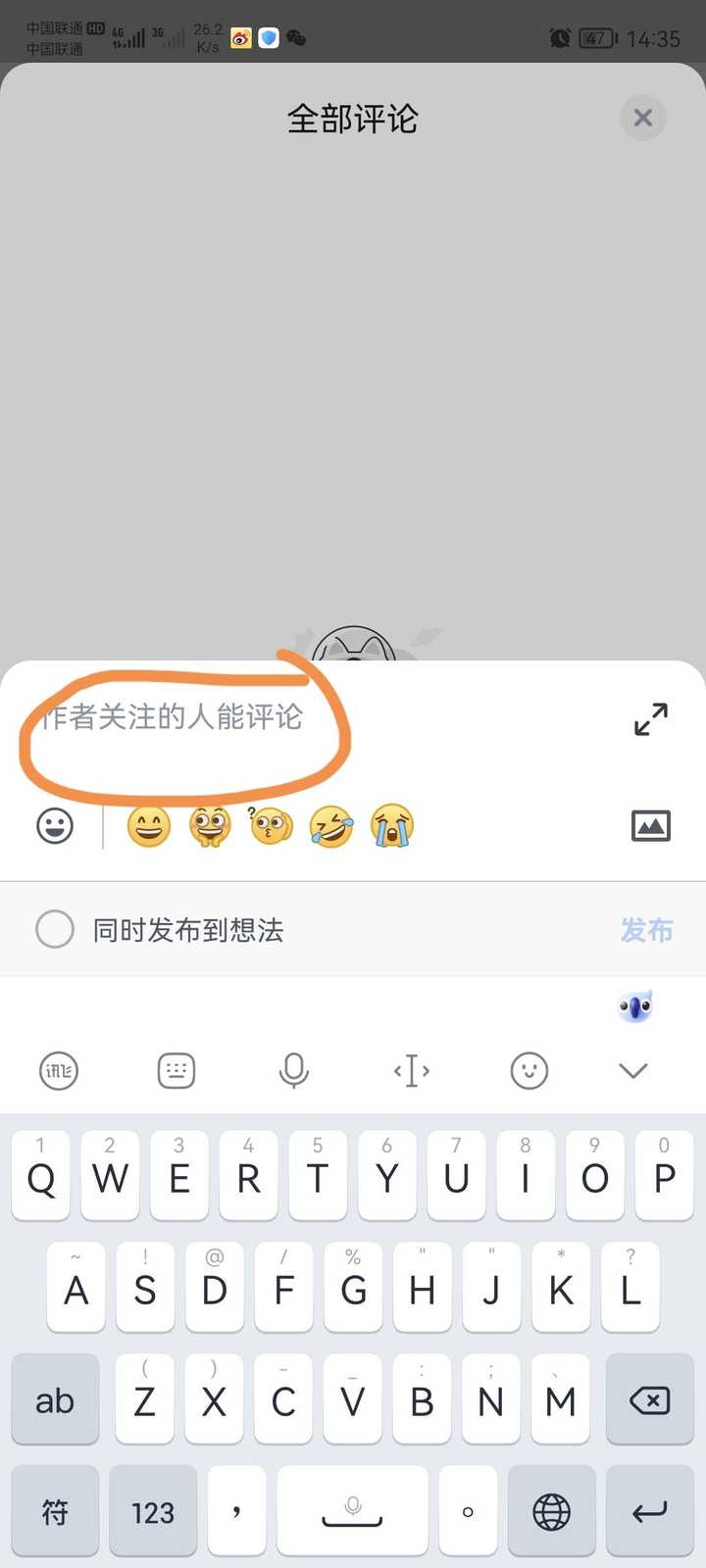Activate voice input microphone on keyboard toolbar
The image size is (706, 1568).
pyautogui.click(x=293, y=1070)
